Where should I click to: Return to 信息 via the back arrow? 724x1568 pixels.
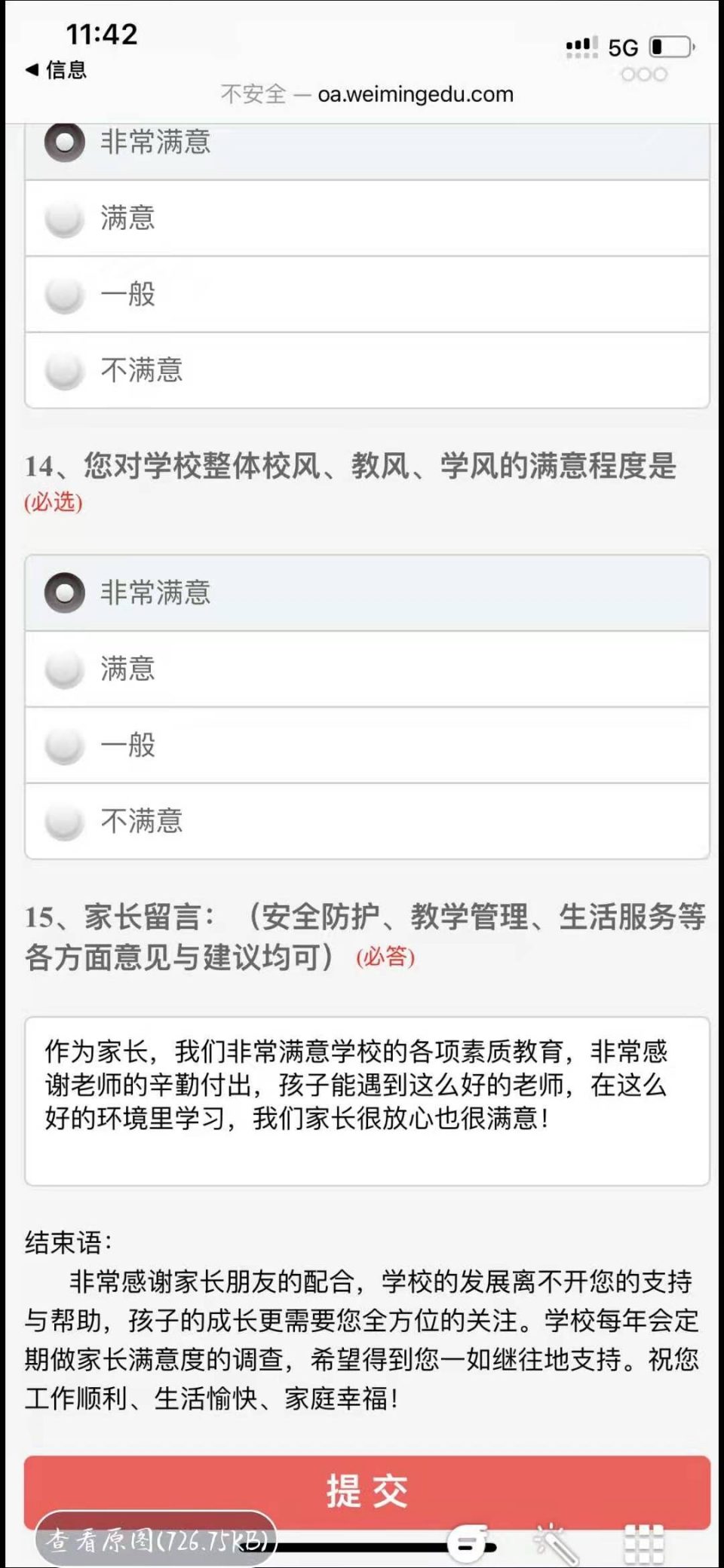[56, 70]
